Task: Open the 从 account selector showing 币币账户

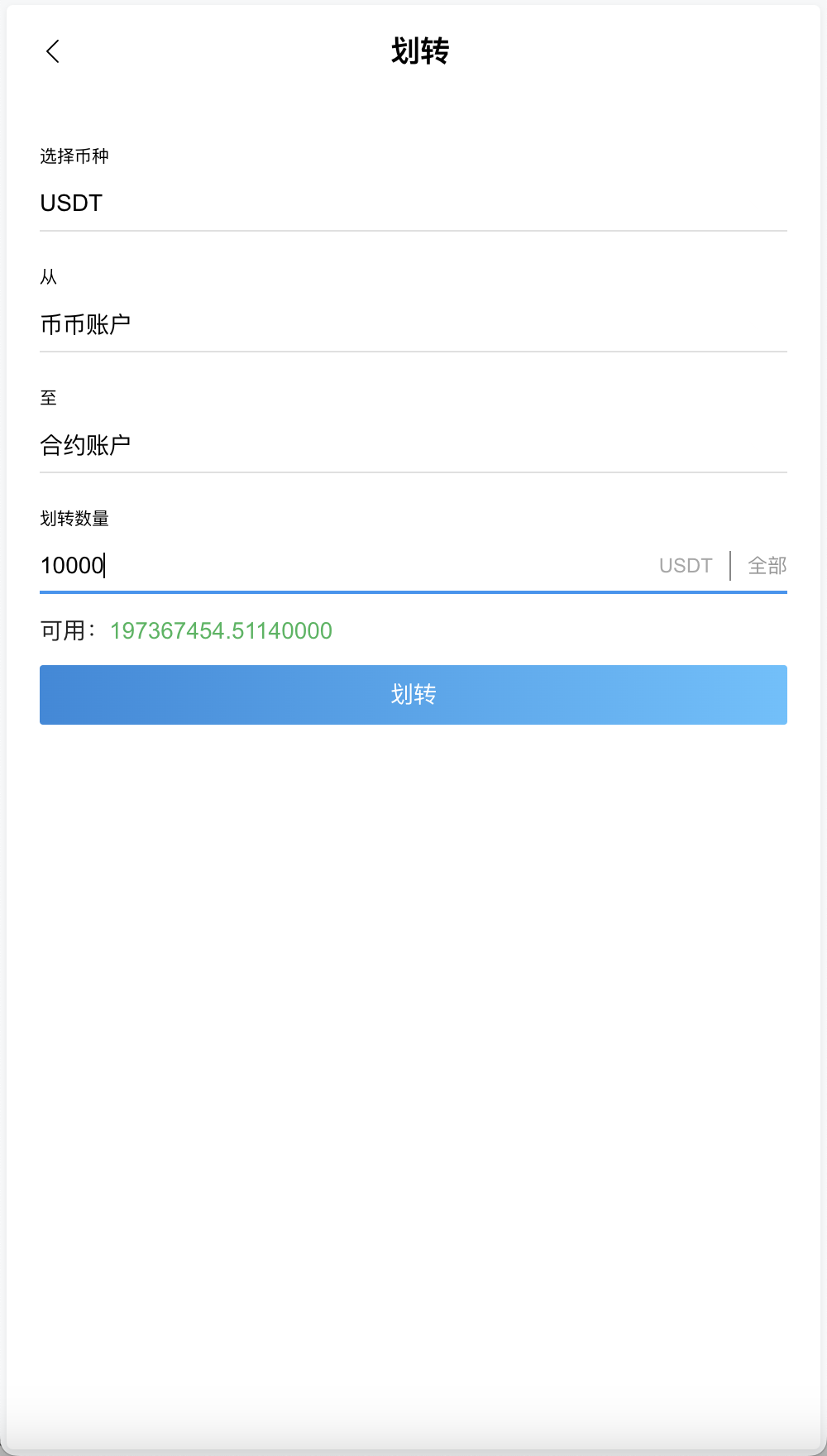Action: [413, 323]
